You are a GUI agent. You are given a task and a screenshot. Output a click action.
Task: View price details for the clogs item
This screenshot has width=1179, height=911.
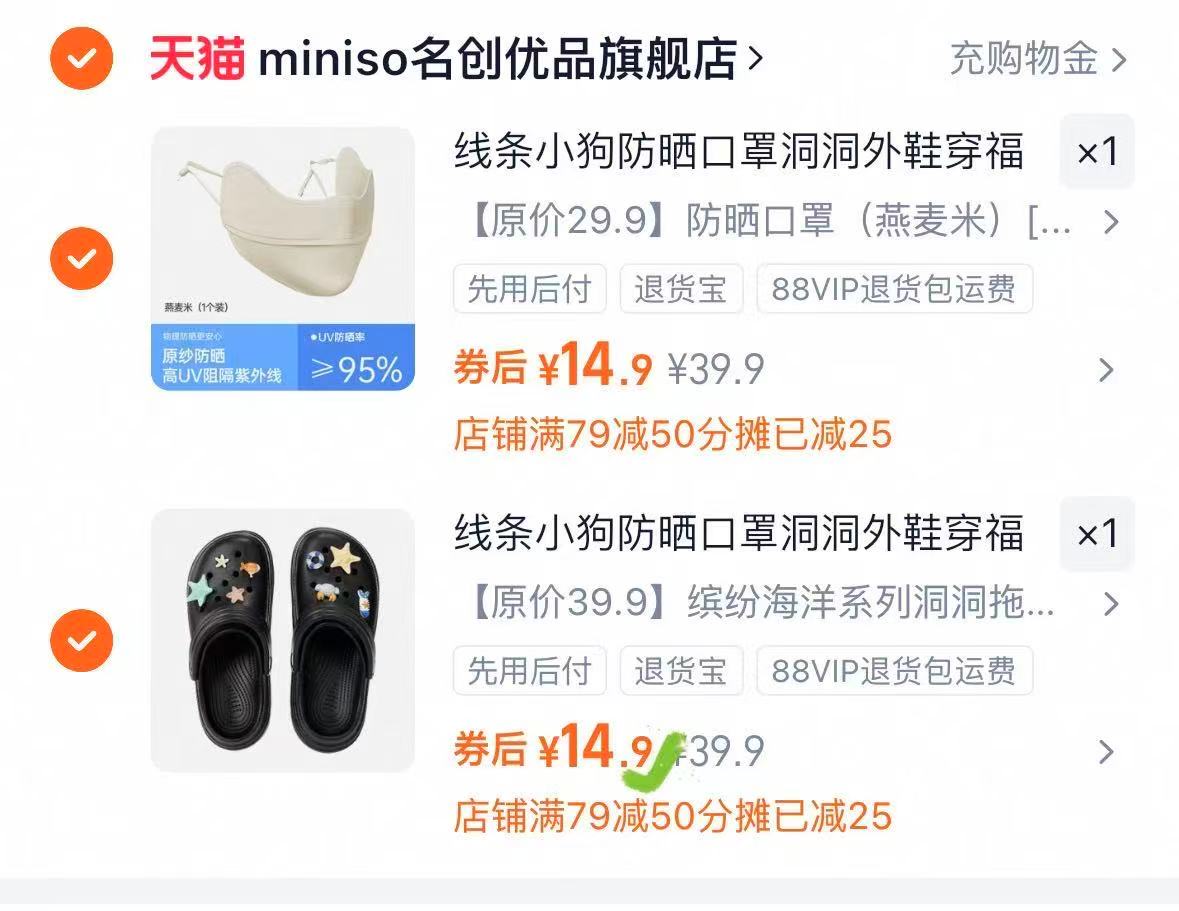(1105, 752)
